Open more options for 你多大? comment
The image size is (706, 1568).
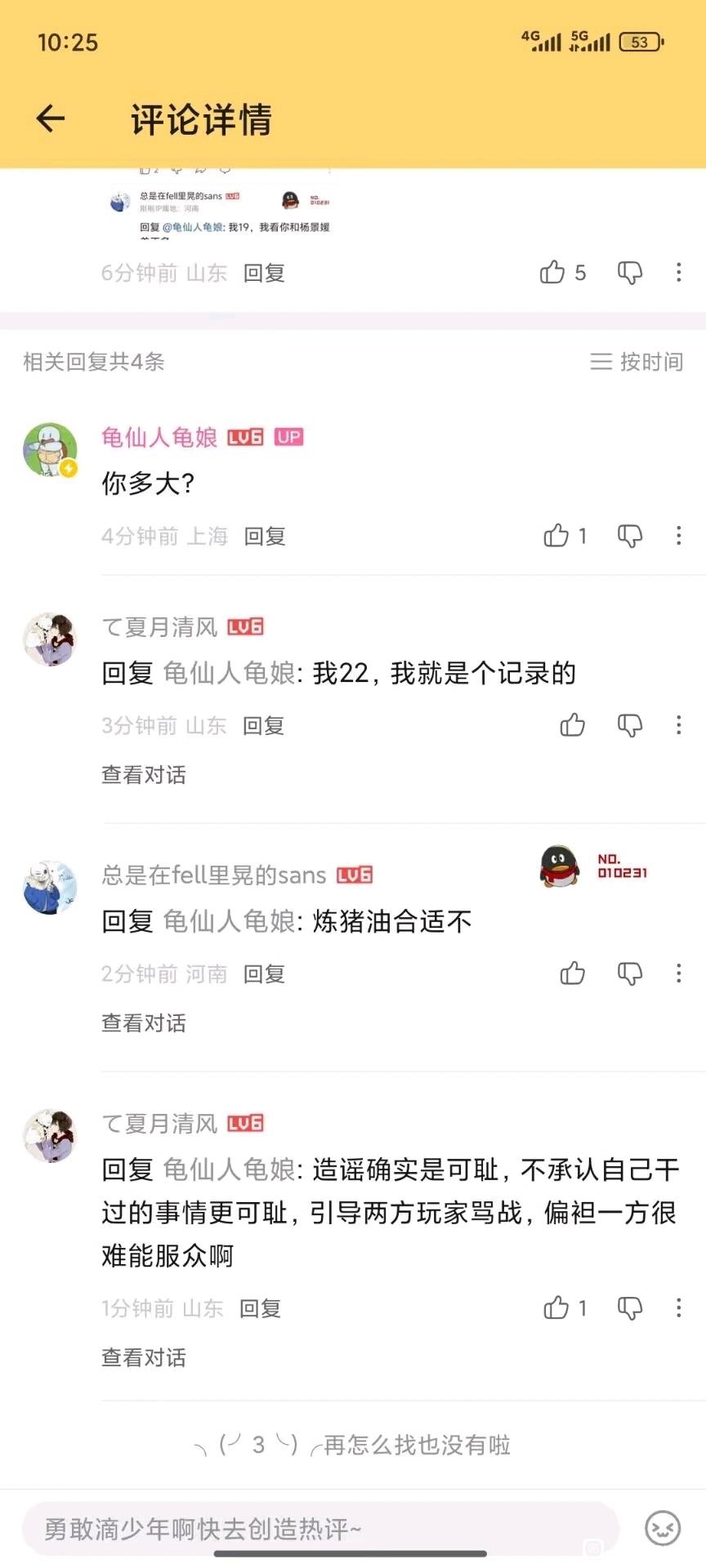pyautogui.click(x=678, y=536)
